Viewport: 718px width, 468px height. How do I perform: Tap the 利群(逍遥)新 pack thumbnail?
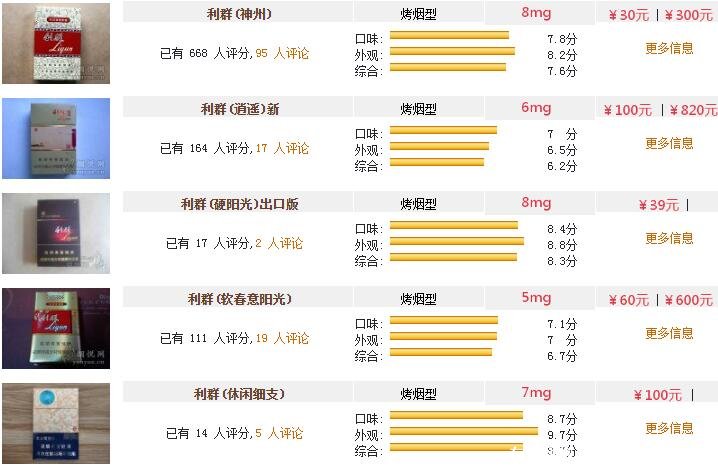(x=42, y=138)
